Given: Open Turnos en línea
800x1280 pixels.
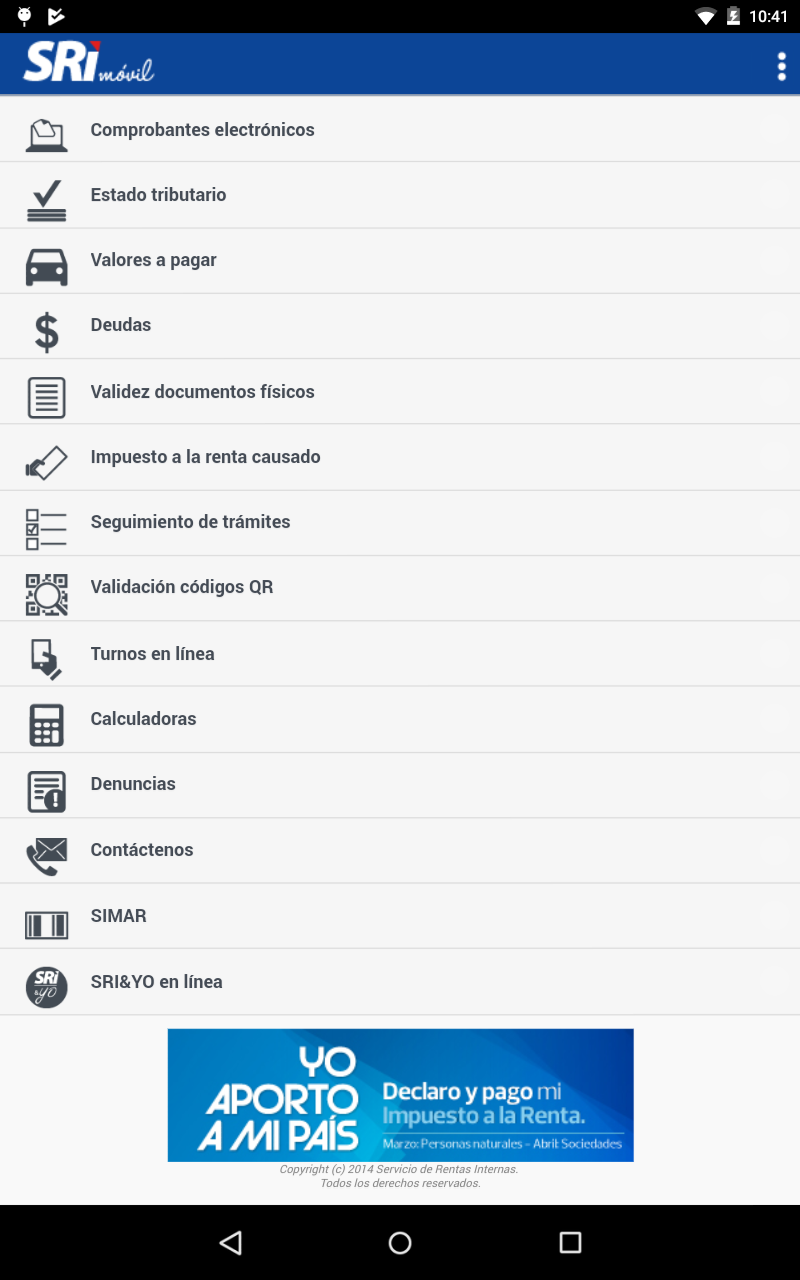Looking at the screenshot, I should click(400, 654).
